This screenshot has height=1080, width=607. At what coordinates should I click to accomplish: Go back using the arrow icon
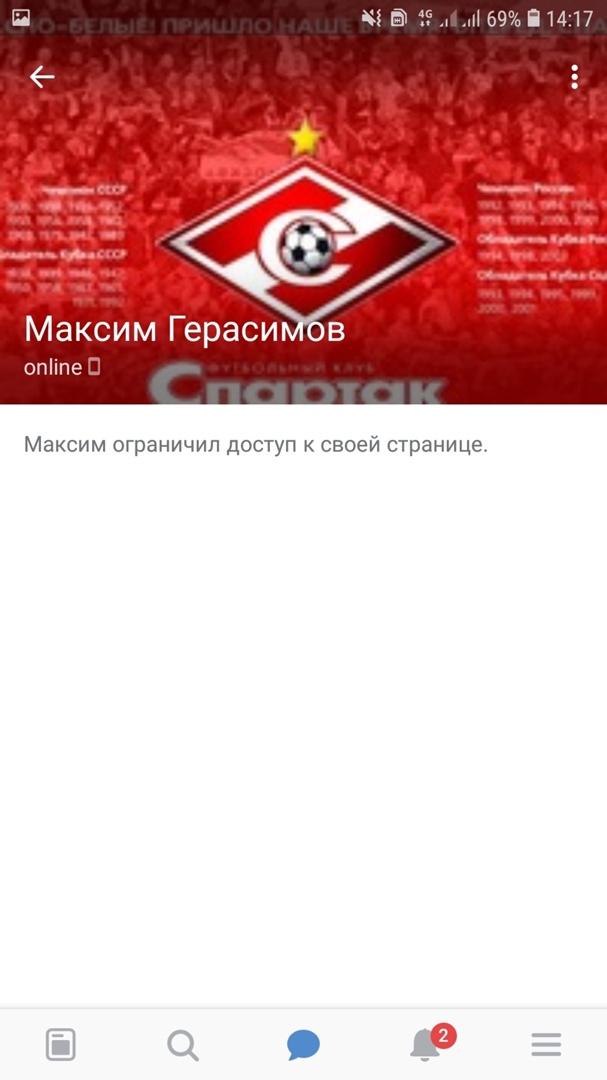[42, 77]
